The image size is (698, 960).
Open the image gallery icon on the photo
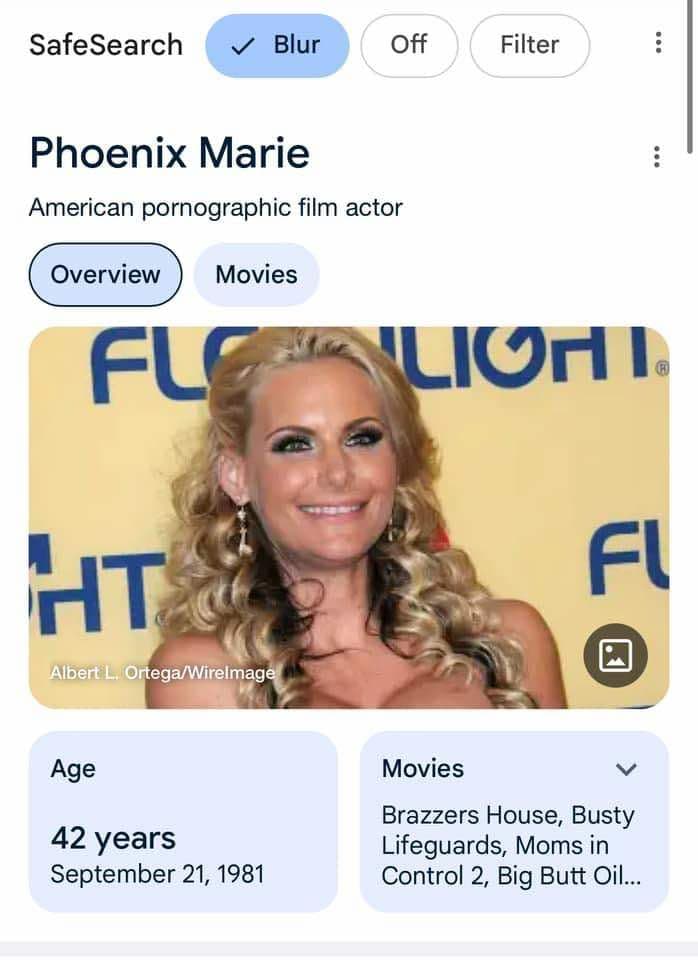pos(615,655)
